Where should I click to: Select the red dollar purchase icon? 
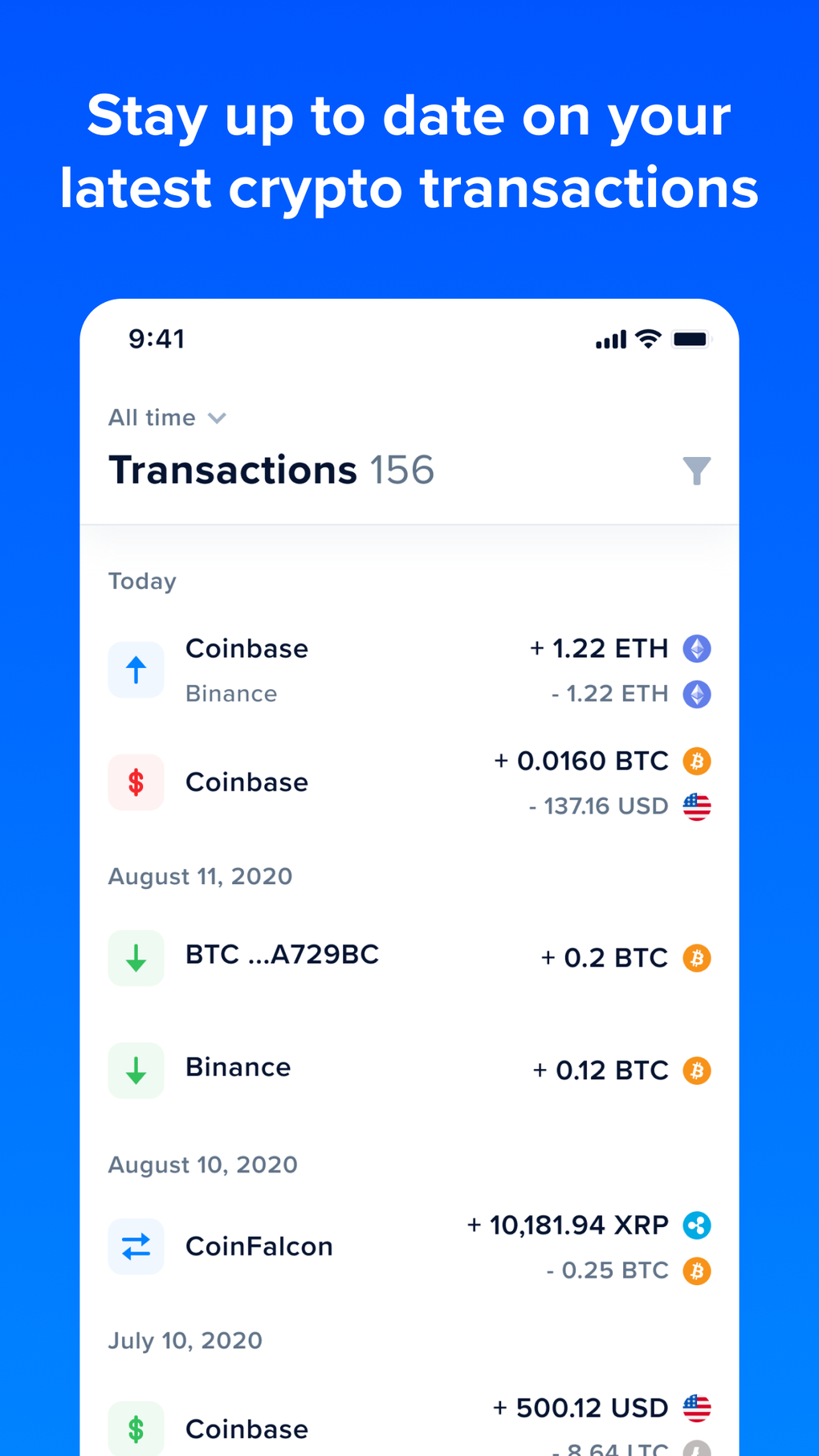(136, 781)
